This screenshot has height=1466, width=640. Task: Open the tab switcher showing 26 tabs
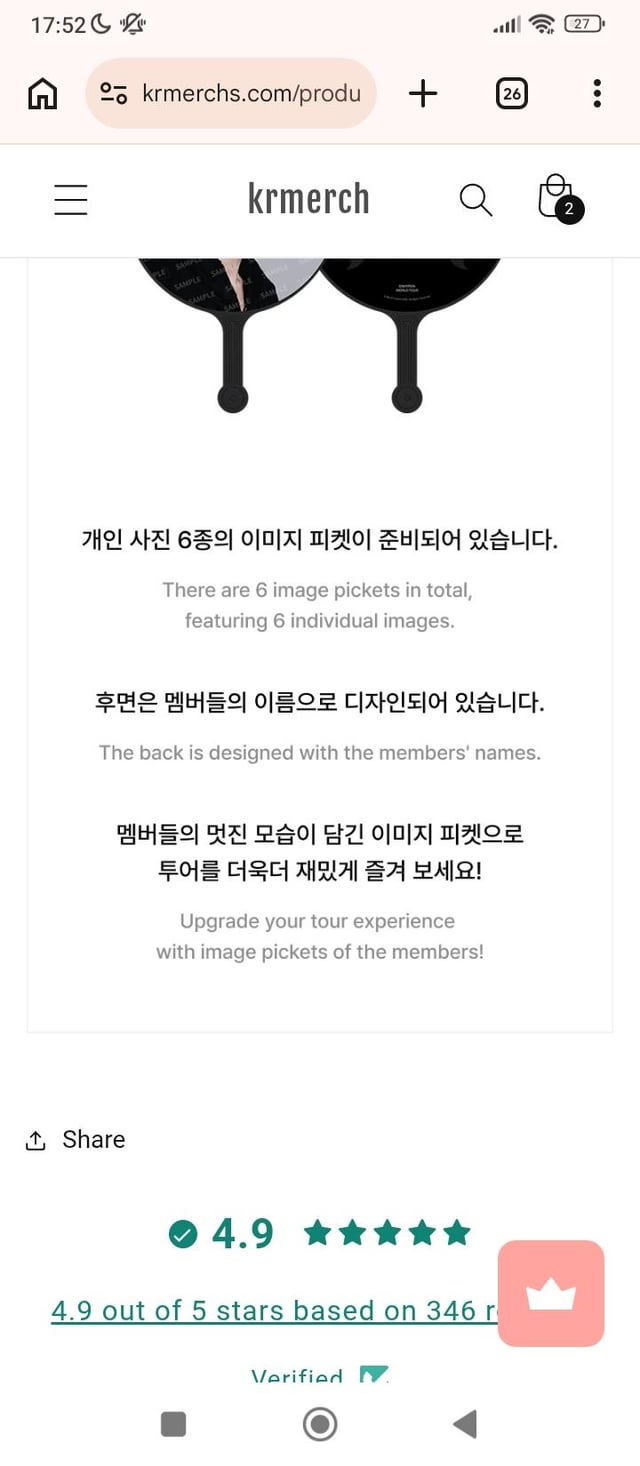[511, 94]
